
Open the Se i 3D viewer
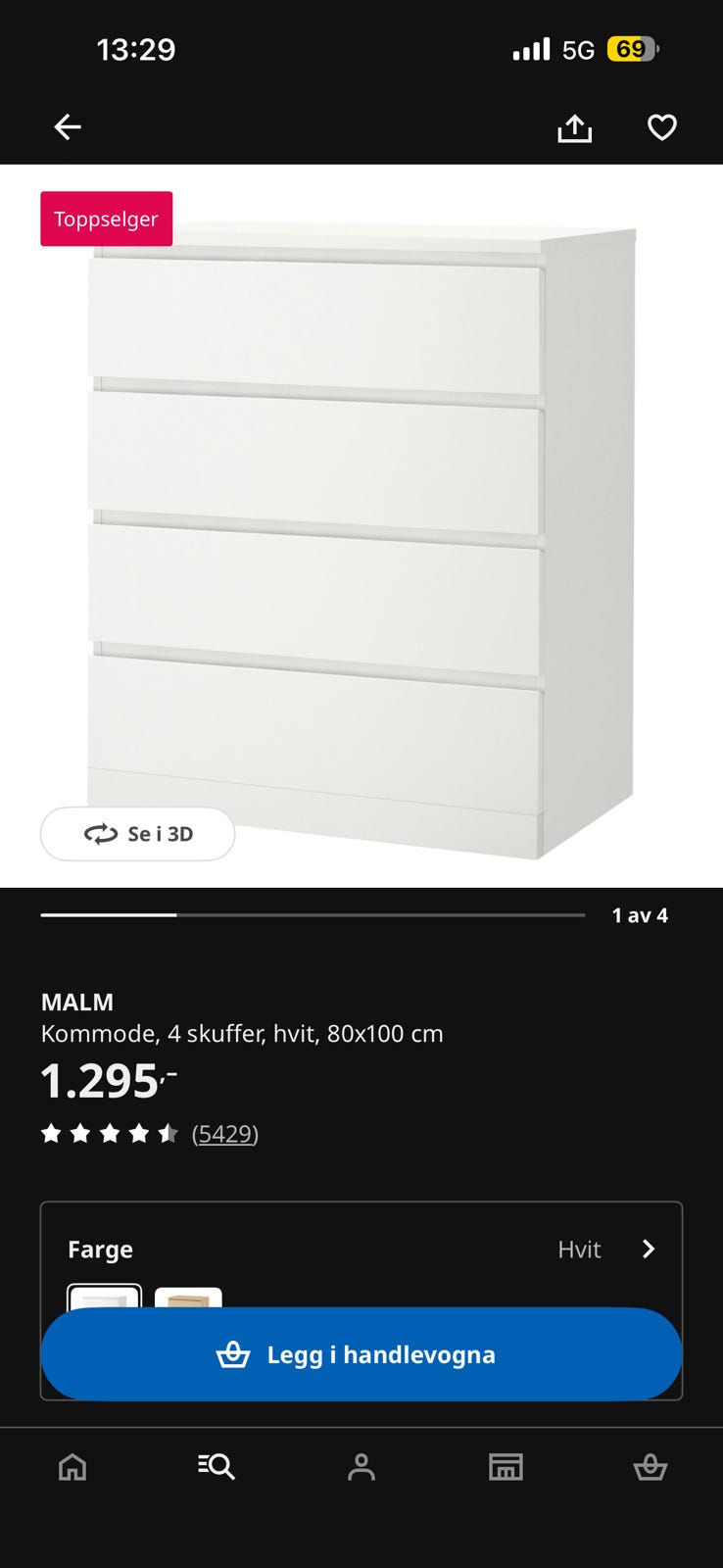[x=137, y=833]
